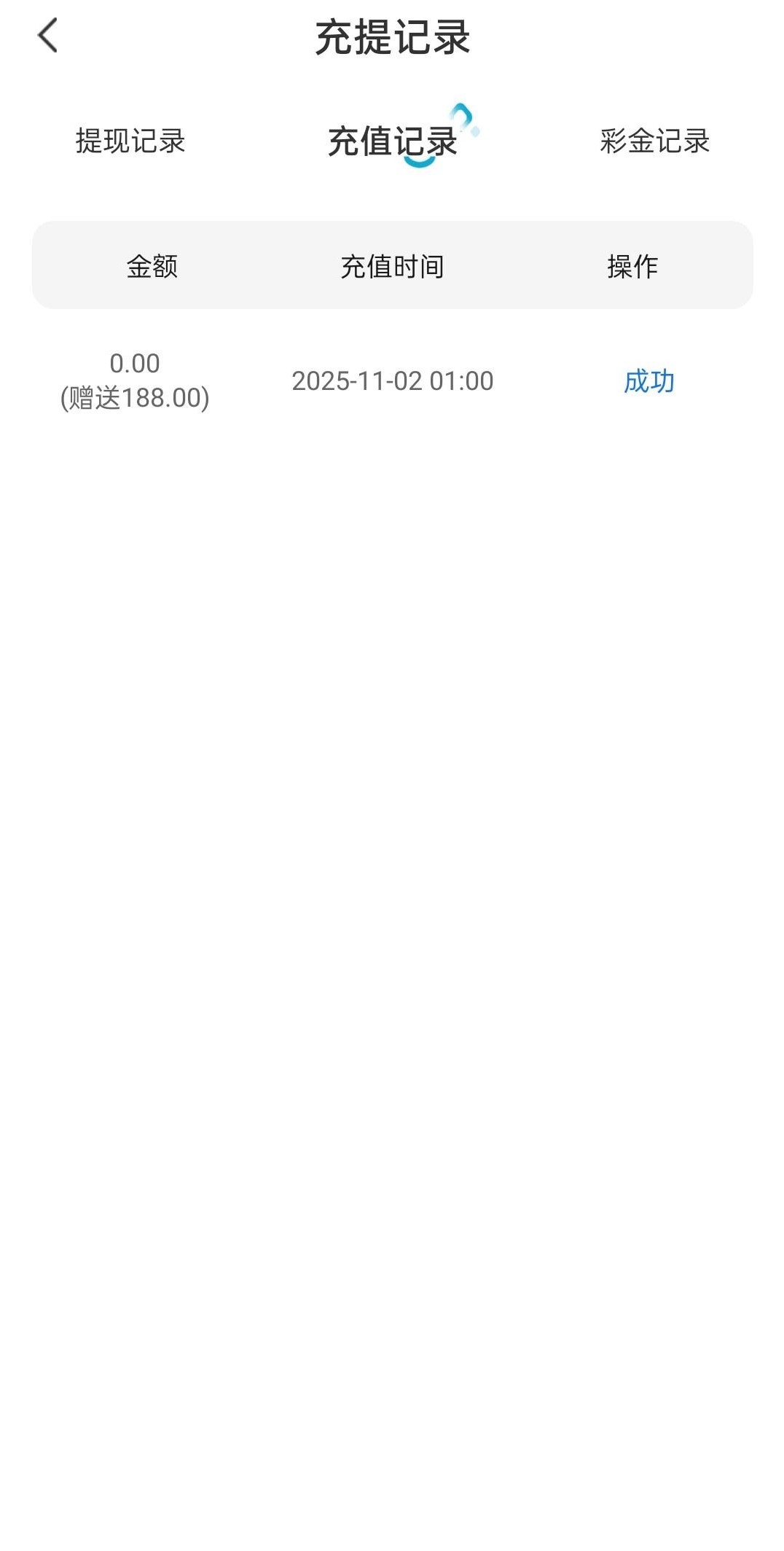Open the 彩金记录 tab
Image resolution: width=784 pixels, height=1551 pixels.
click(x=654, y=141)
